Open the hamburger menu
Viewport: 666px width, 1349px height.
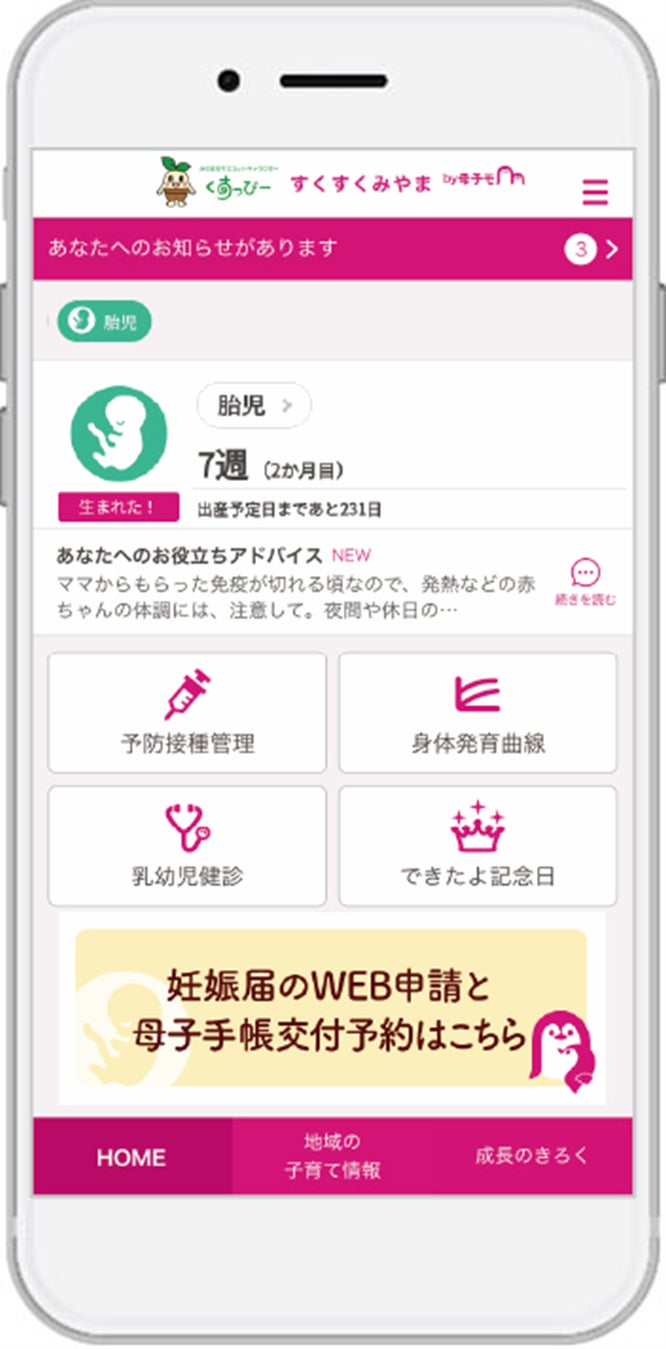click(595, 192)
